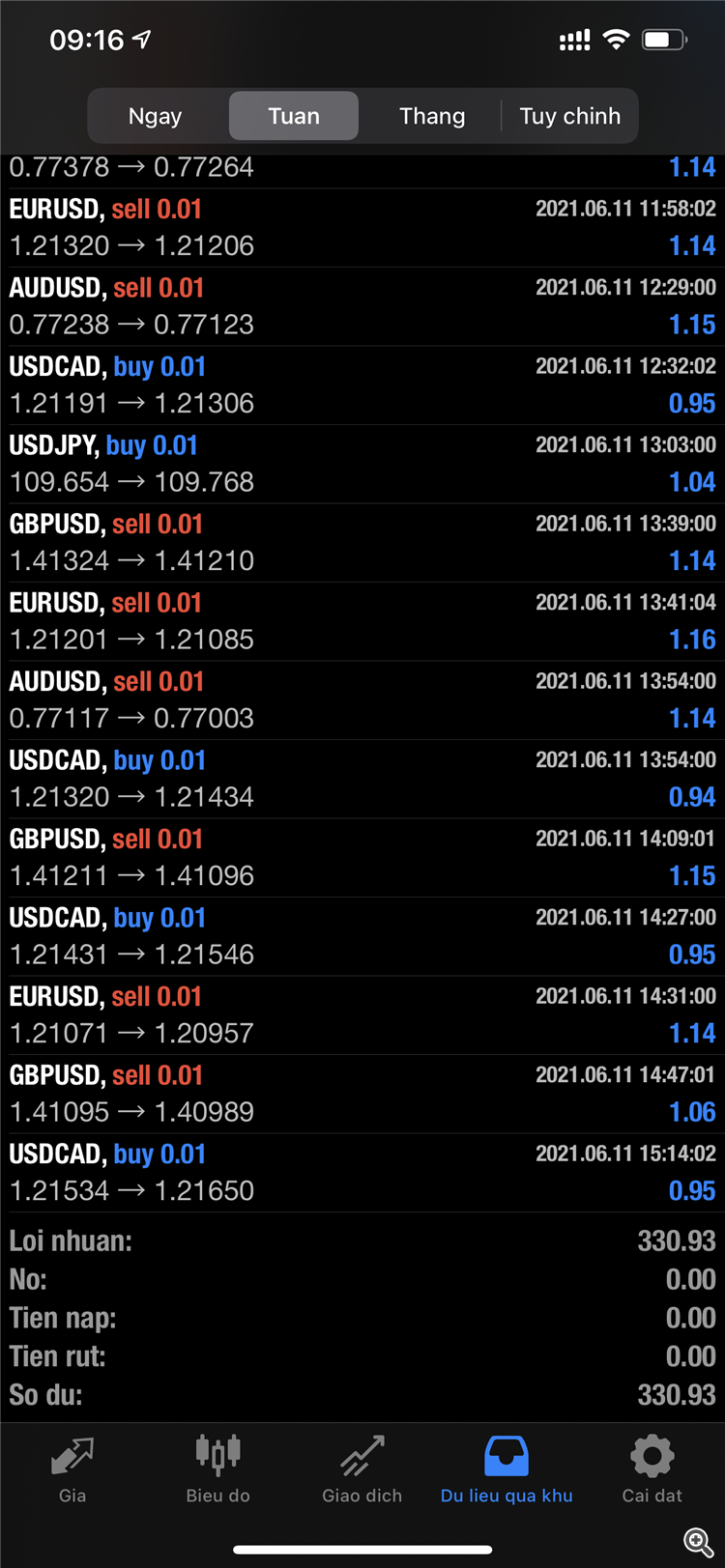View the GBPUSD sell trade from 13:39:00
This screenshot has width=725, height=1568.
point(362,543)
